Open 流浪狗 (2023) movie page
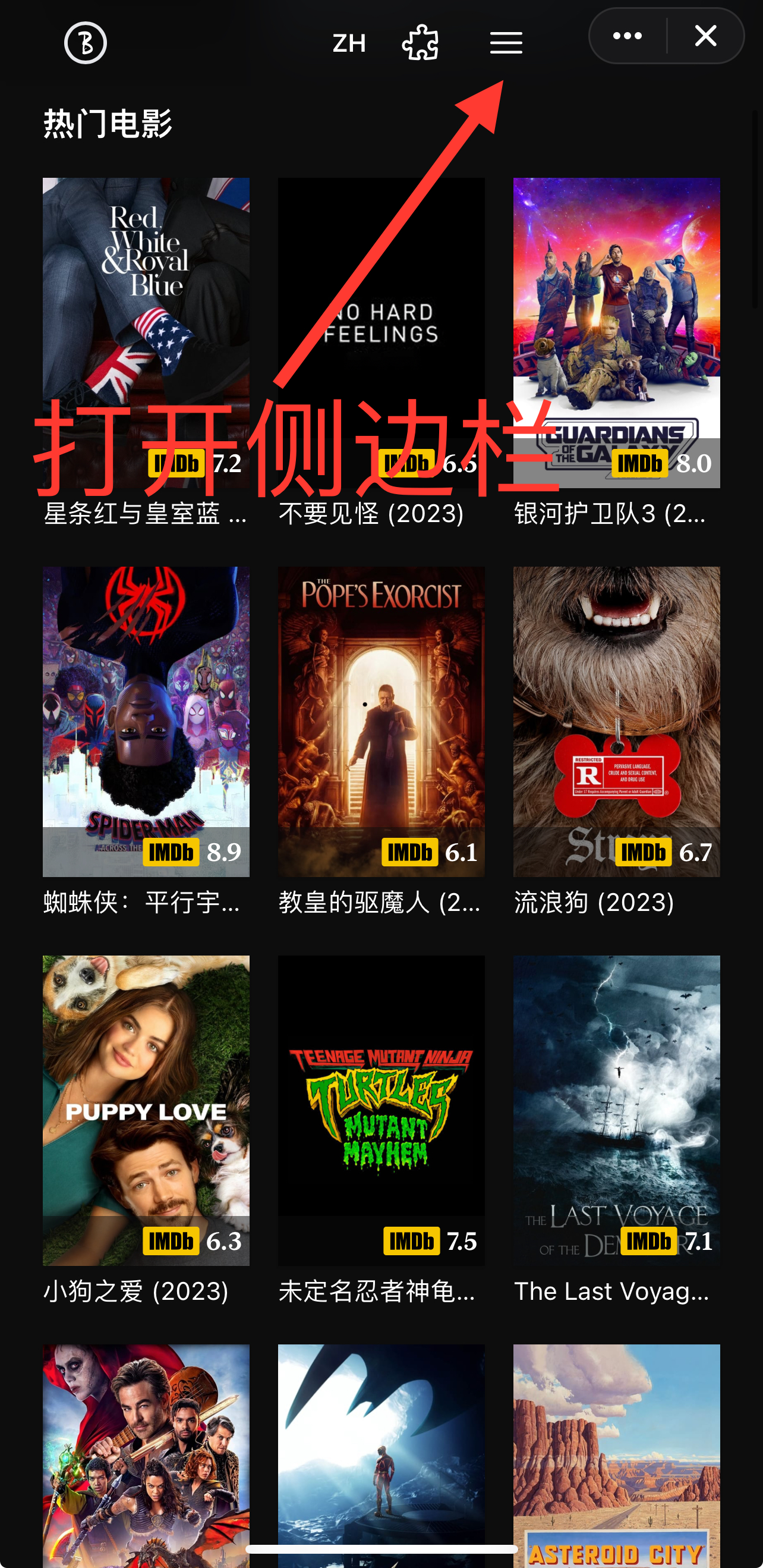Image resolution: width=763 pixels, height=1568 pixels. (616, 721)
